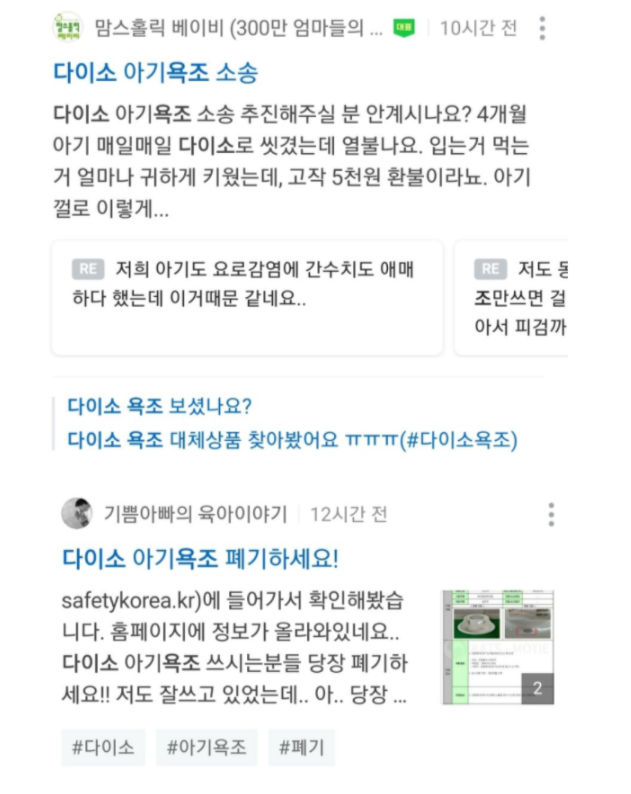Open overflow menu for 맘스홀릭 베이비 post

click(x=542, y=28)
